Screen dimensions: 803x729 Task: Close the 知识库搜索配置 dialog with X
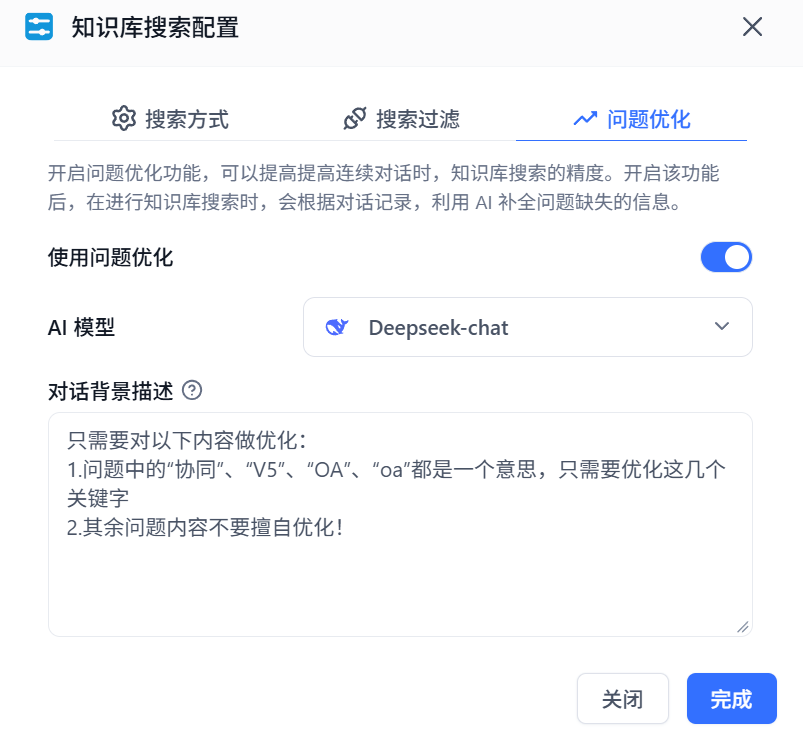[x=752, y=27]
